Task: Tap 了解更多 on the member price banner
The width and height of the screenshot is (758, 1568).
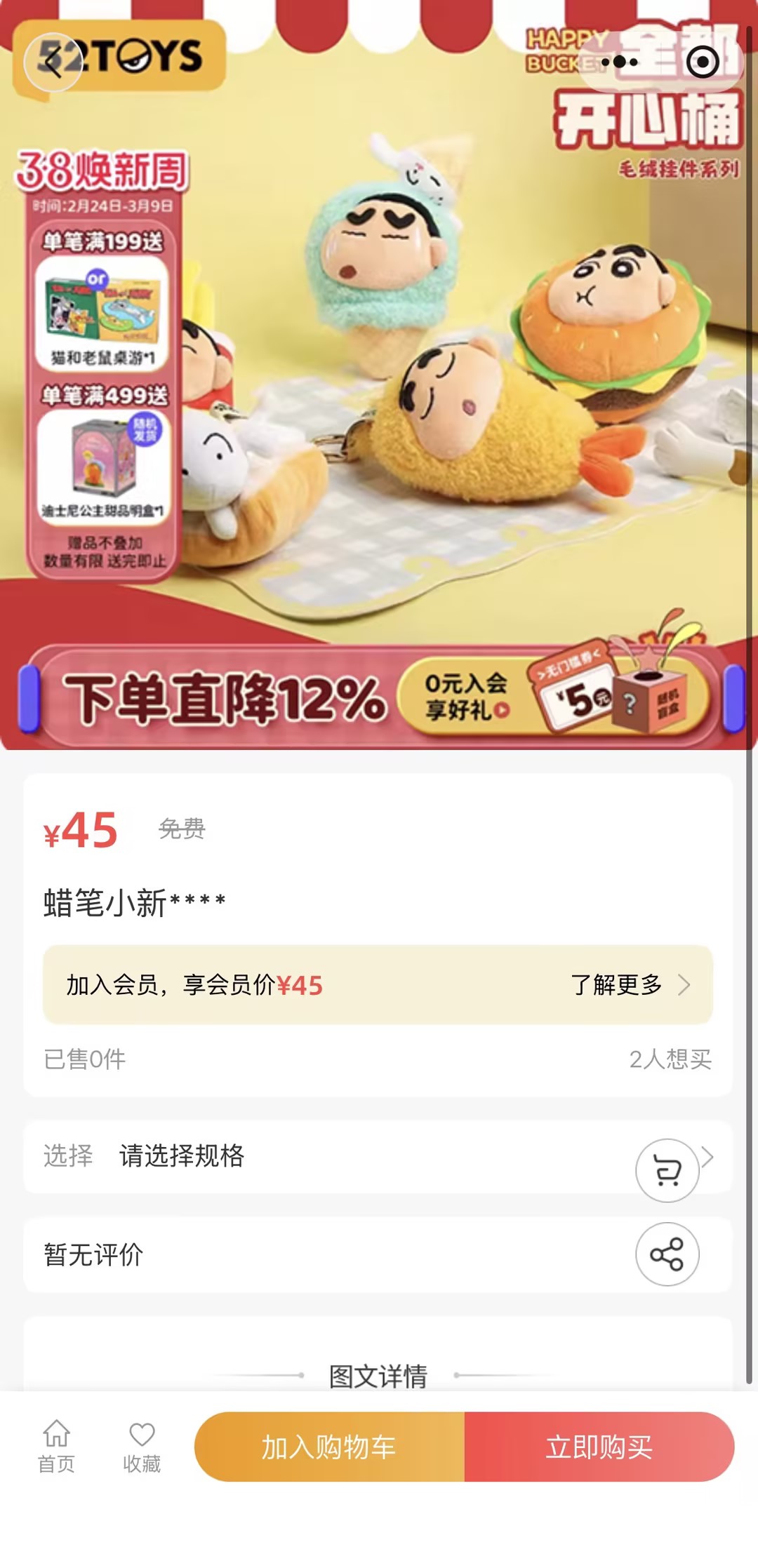Action: 630,985
